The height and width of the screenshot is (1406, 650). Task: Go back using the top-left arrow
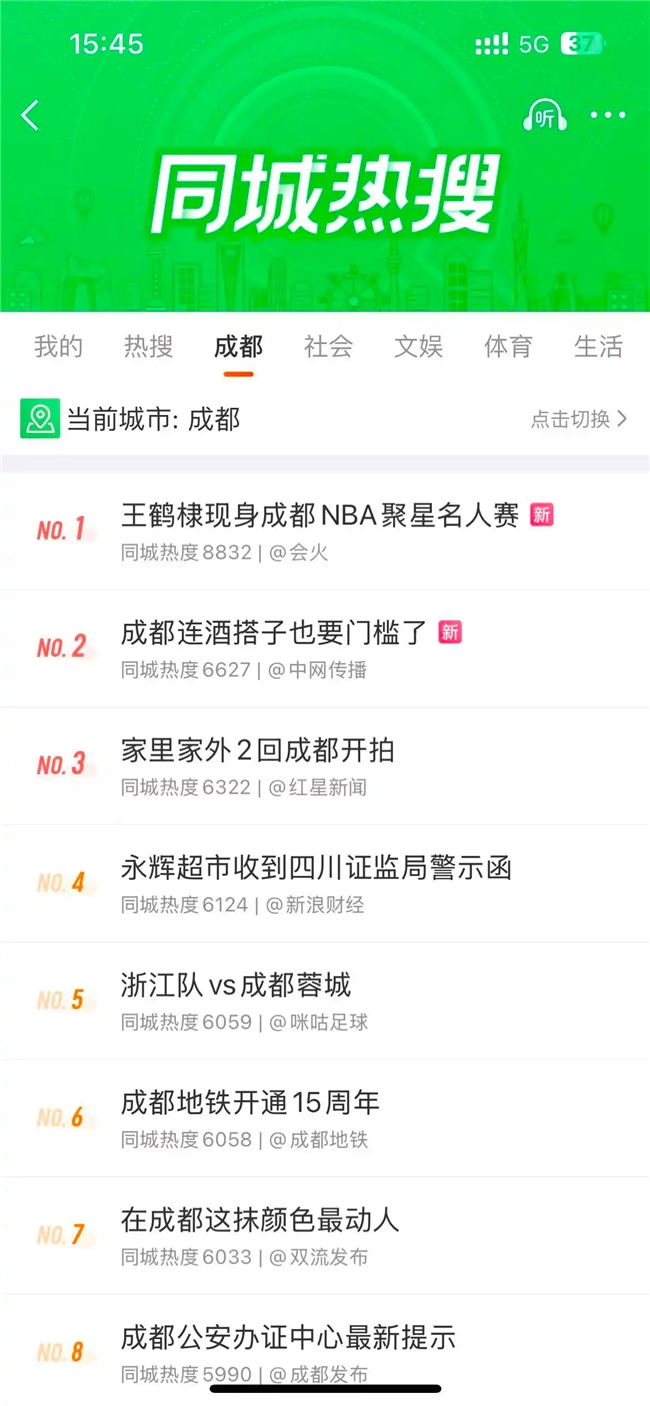click(x=30, y=116)
